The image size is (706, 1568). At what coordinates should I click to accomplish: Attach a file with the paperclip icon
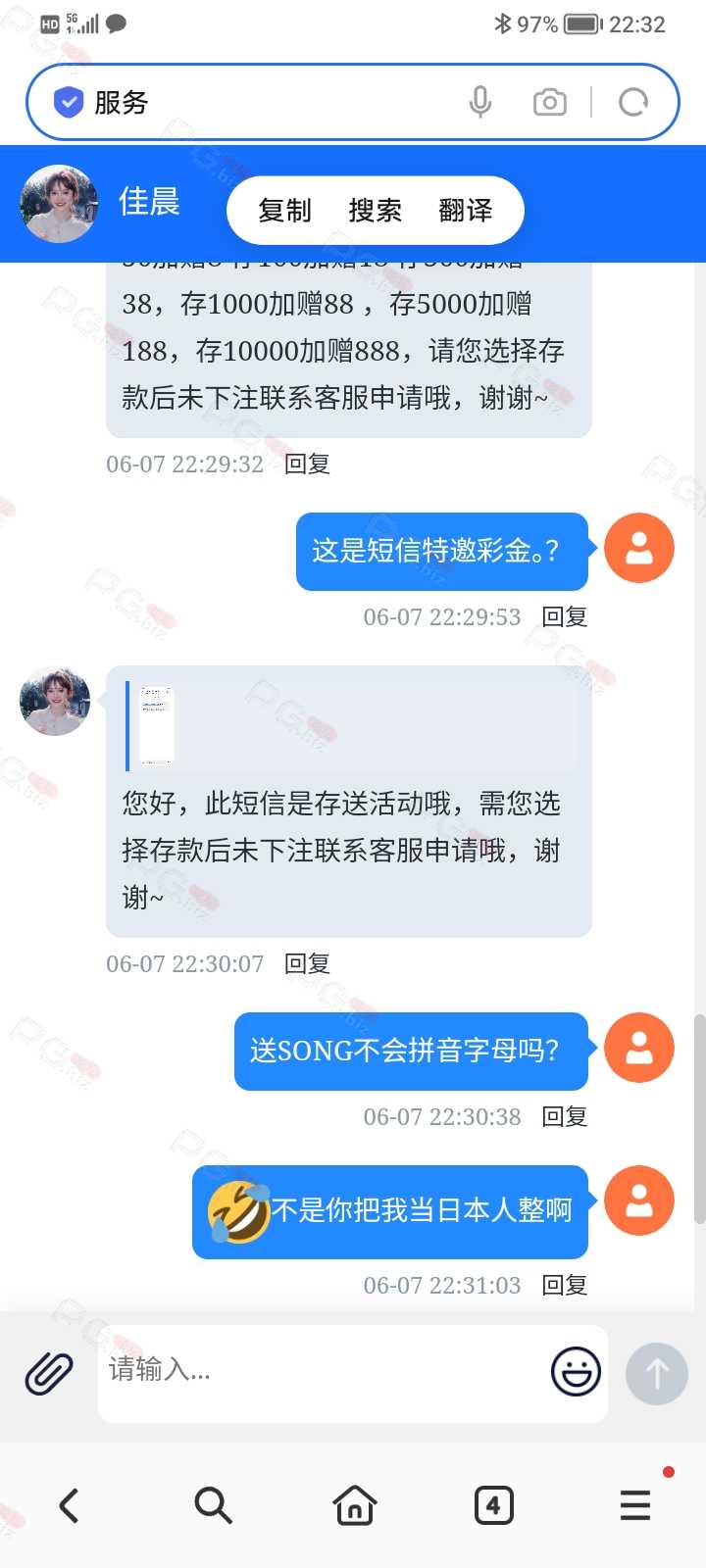pyautogui.click(x=49, y=1373)
